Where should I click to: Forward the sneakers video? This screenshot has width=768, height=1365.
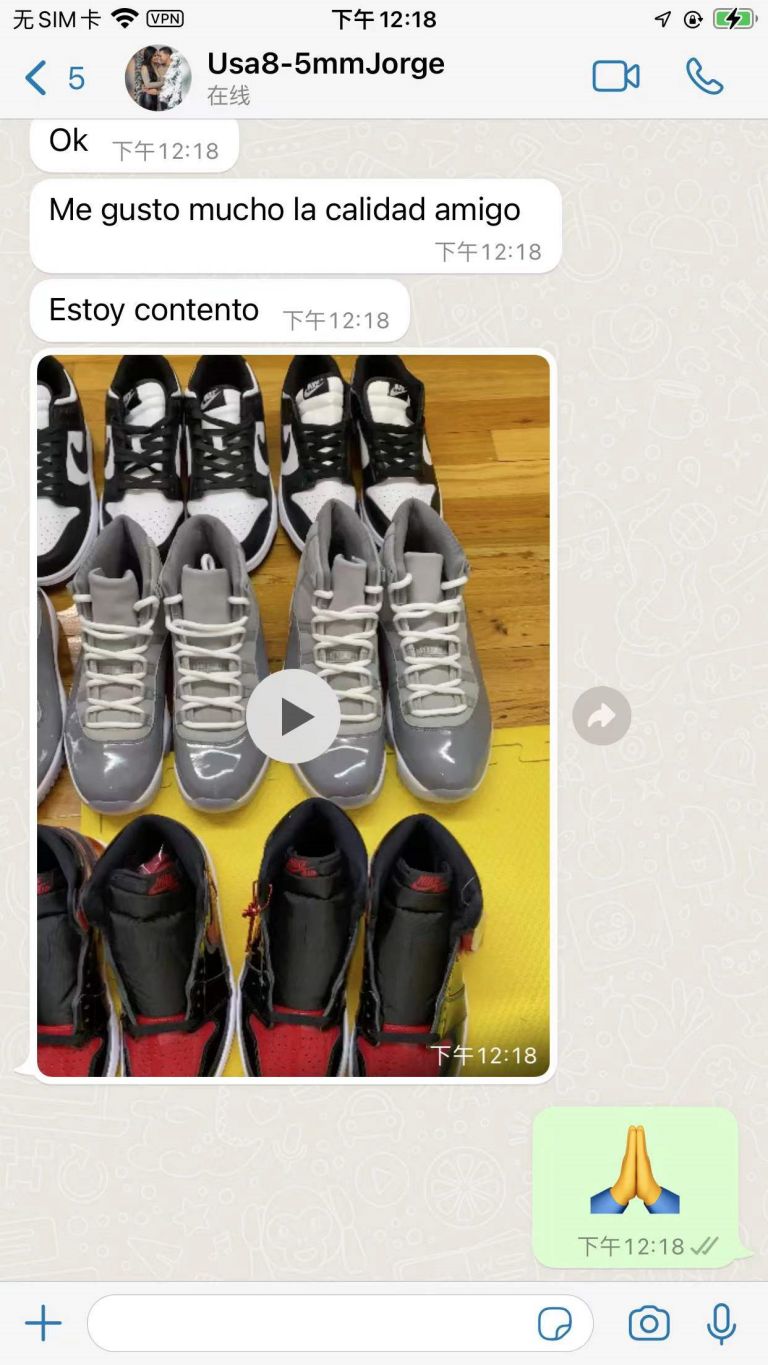coord(602,716)
